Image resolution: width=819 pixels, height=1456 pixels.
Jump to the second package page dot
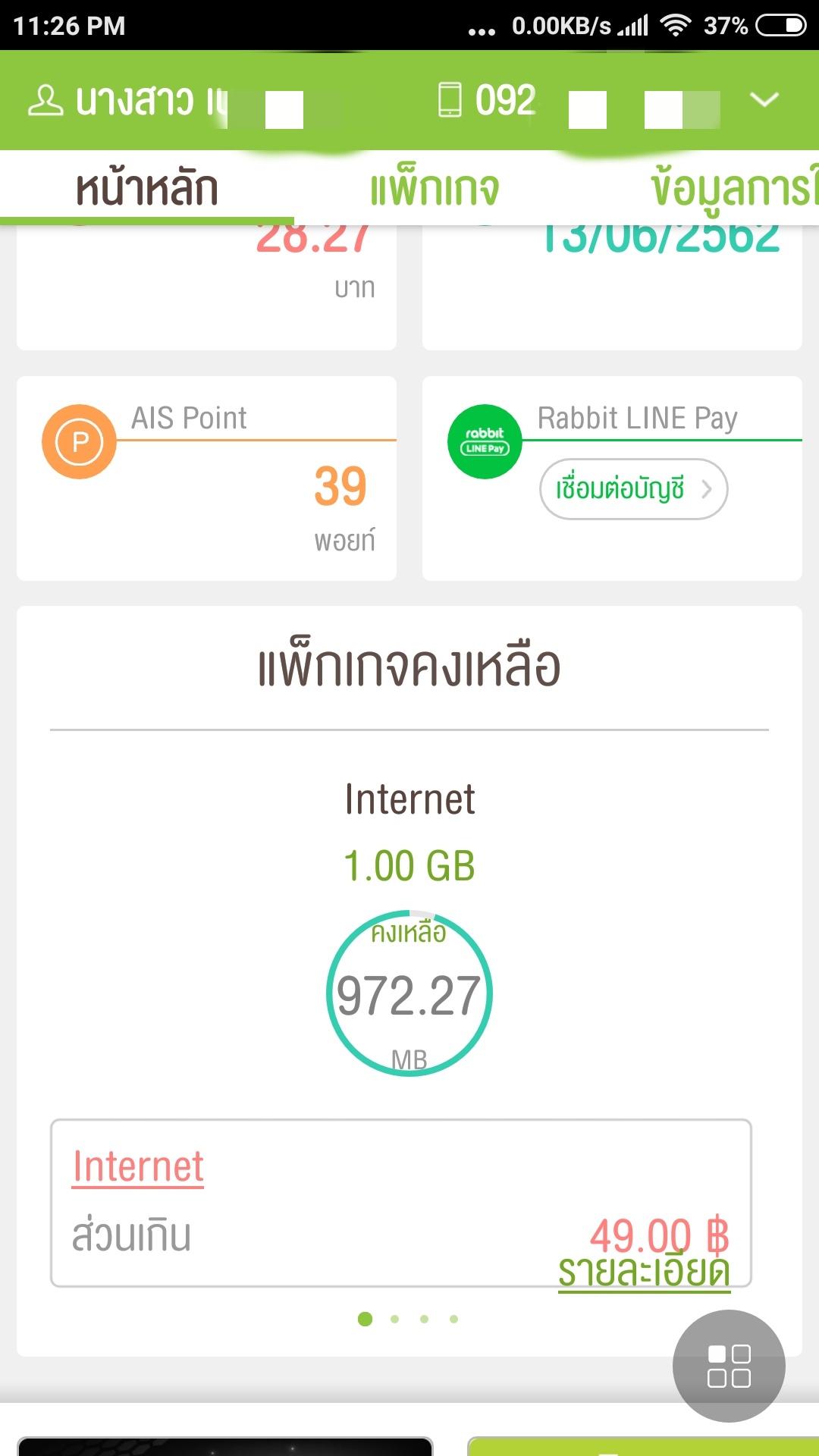coord(394,1319)
